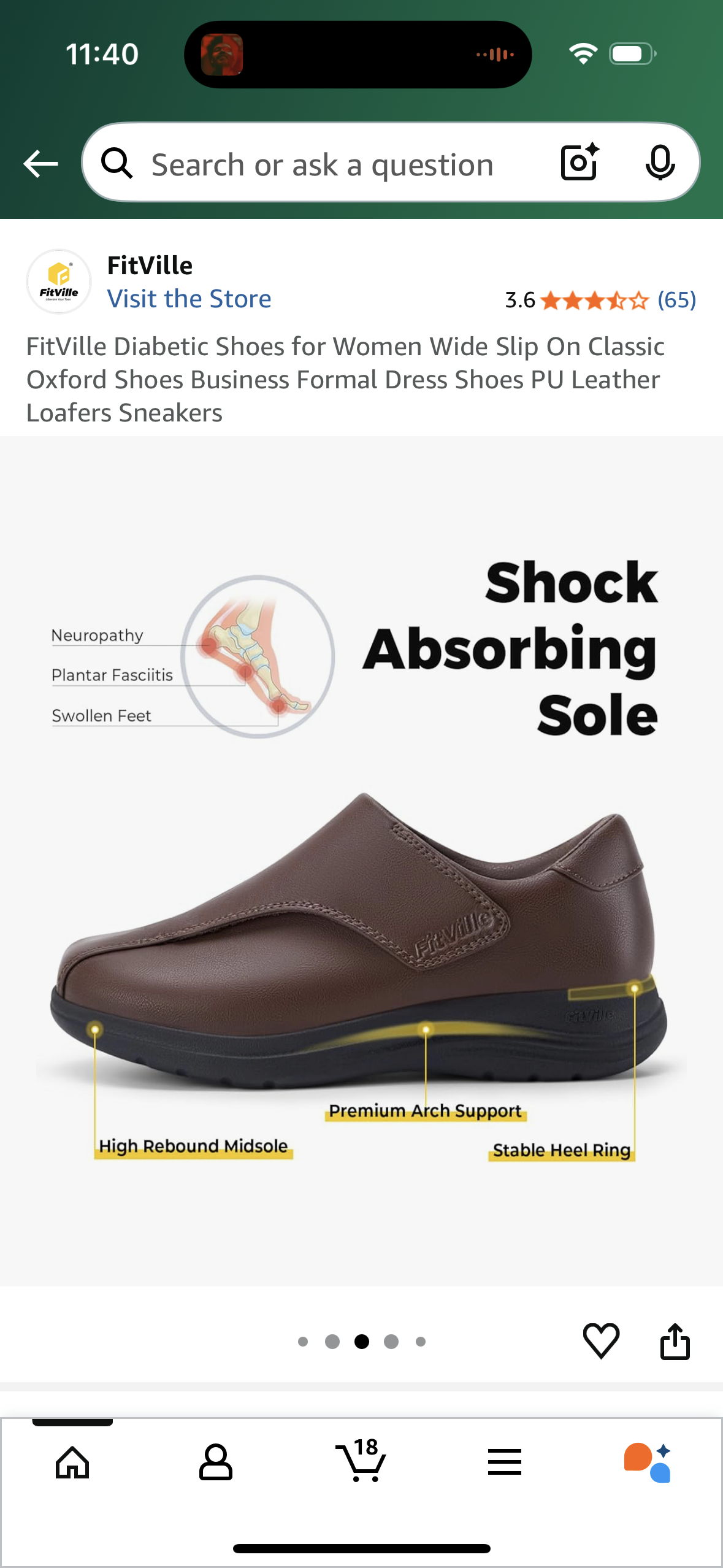Open the 65 customer reviews
This screenshot has width=723, height=1568.
click(x=676, y=300)
